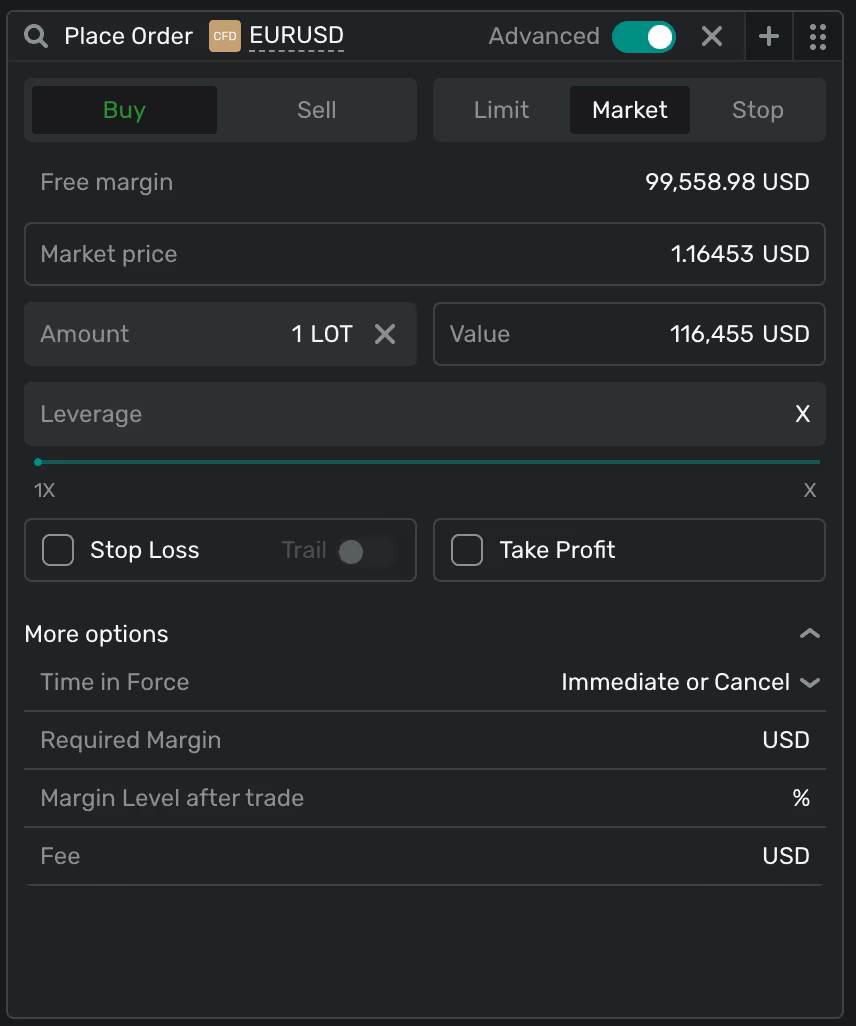
Task: Enable the Stop Loss checkbox
Action: 58,550
